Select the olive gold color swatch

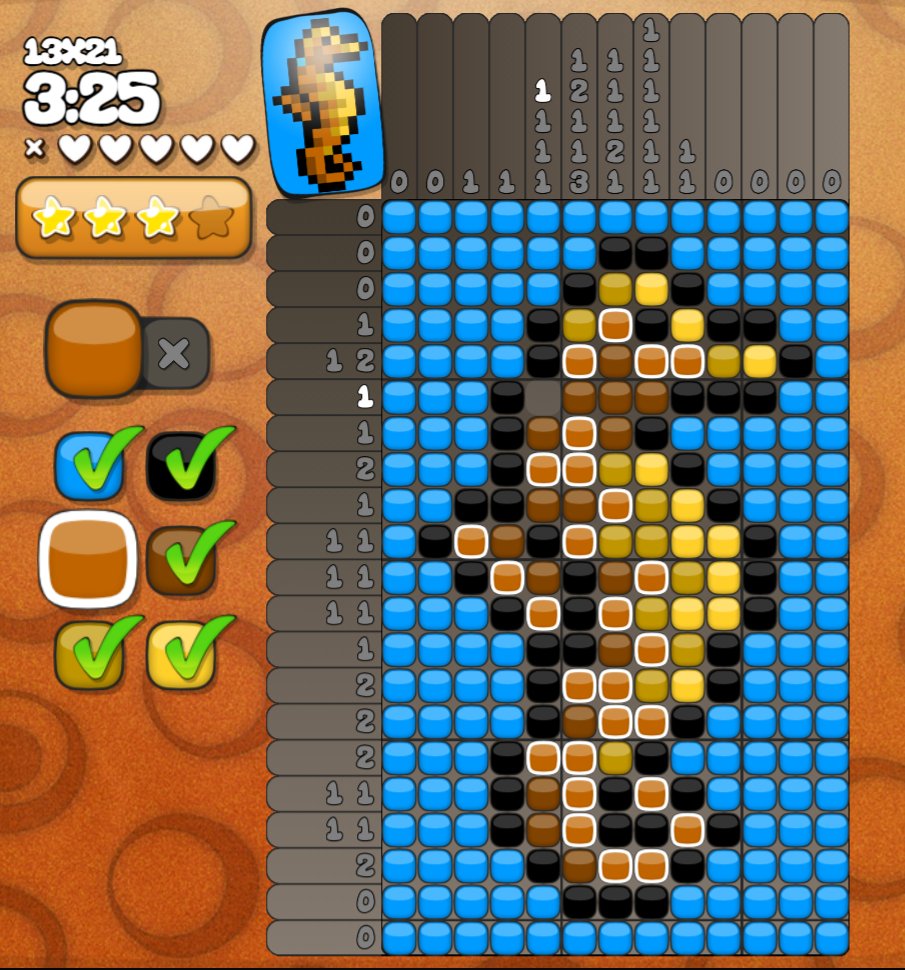[x=88, y=655]
